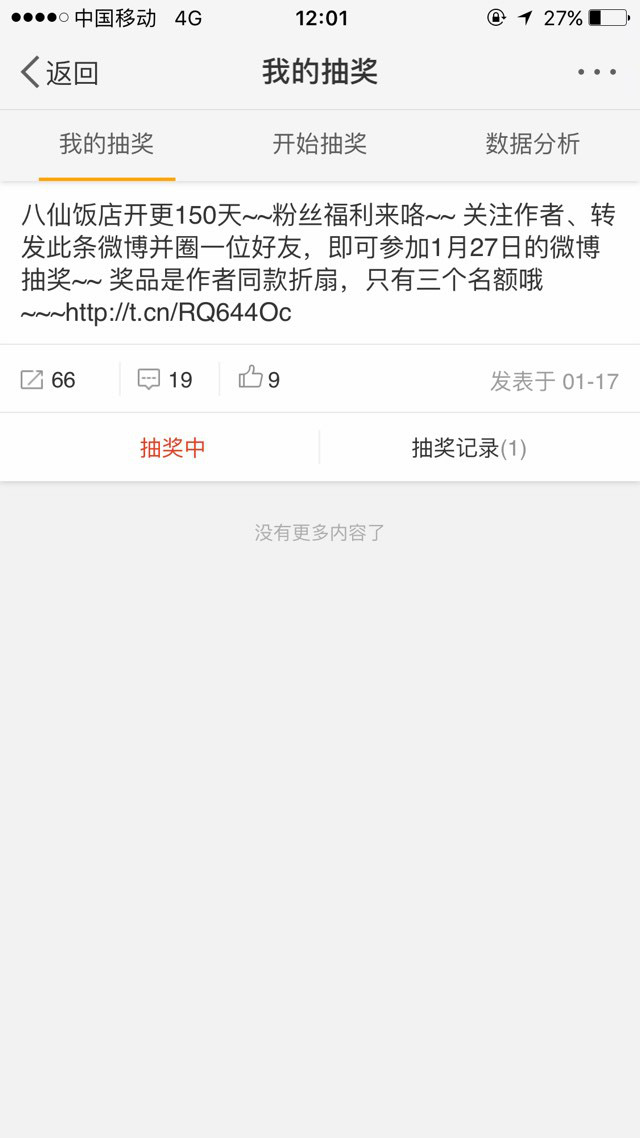Image resolution: width=640 pixels, height=1138 pixels.
Task: Switch to the 开始抽奖 tab
Action: (x=320, y=144)
